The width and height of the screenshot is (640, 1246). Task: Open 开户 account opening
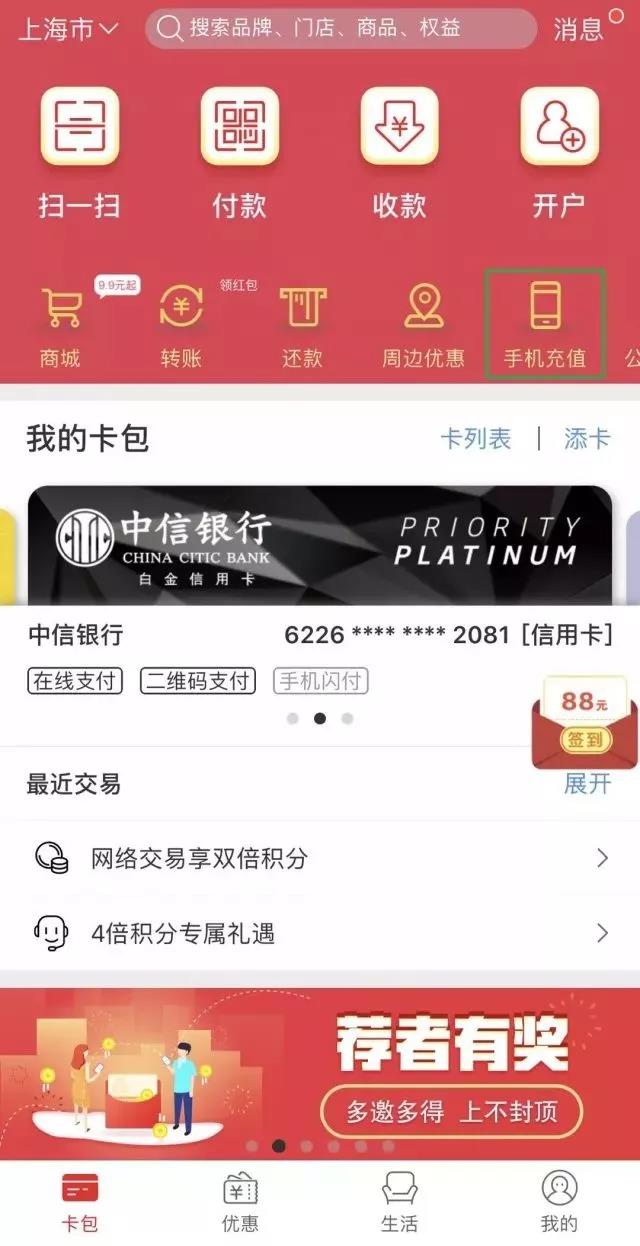pyautogui.click(x=559, y=150)
